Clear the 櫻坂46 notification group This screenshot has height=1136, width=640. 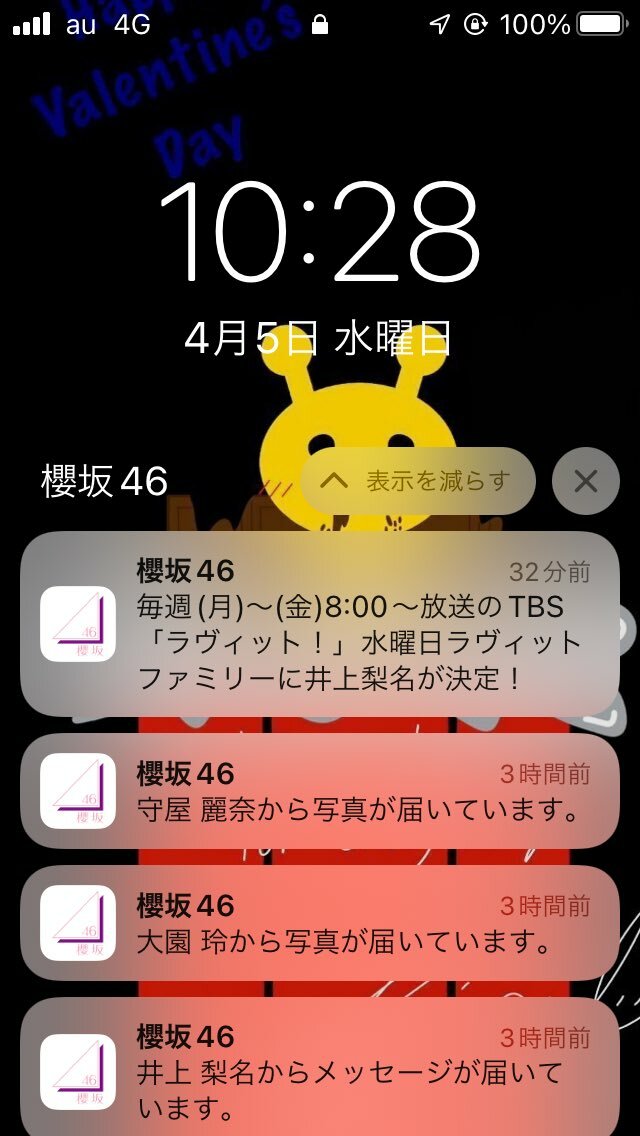pyautogui.click(x=585, y=481)
